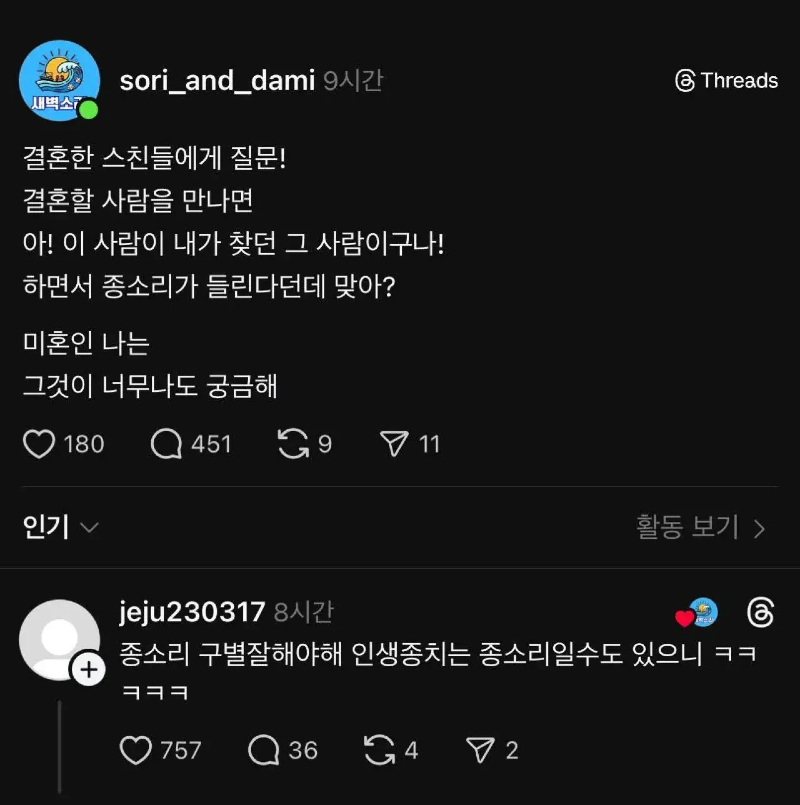Open 활동 보기
The image size is (800, 805).
click(x=700, y=527)
